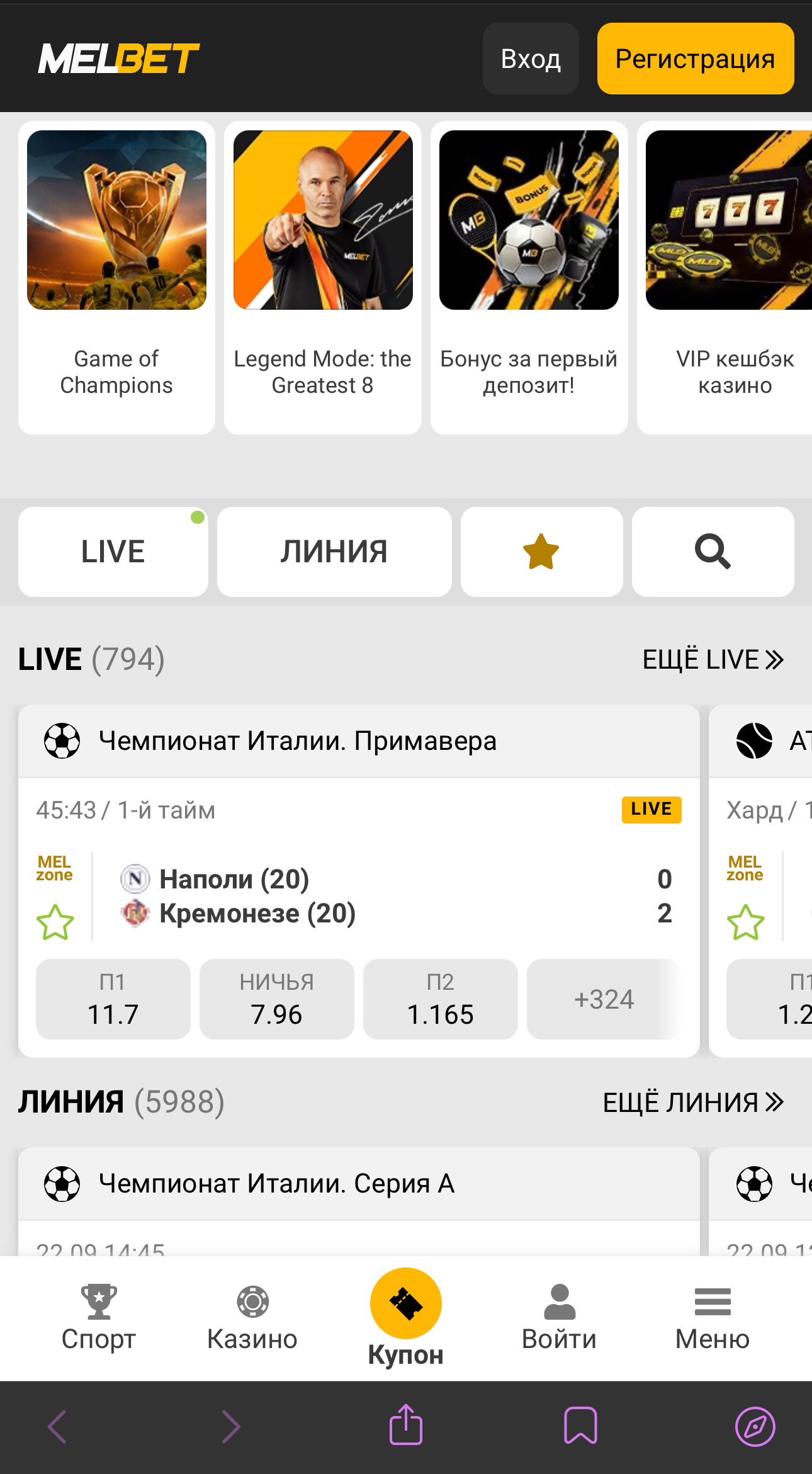Tap the yellow Купон coupon icon
812x1474 pixels.
coord(405,1303)
